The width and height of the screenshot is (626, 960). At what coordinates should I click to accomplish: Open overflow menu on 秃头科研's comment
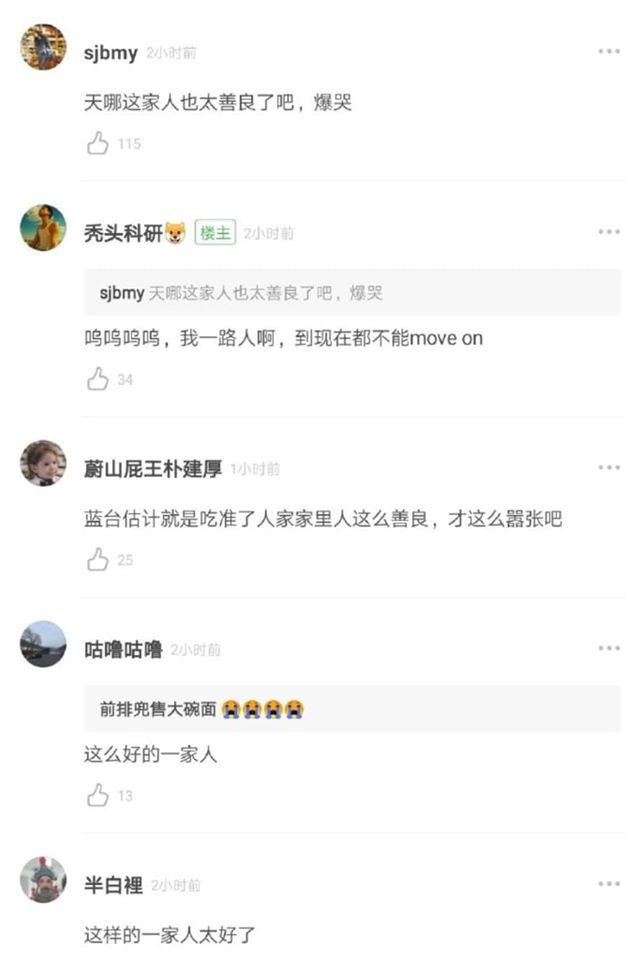click(x=609, y=232)
